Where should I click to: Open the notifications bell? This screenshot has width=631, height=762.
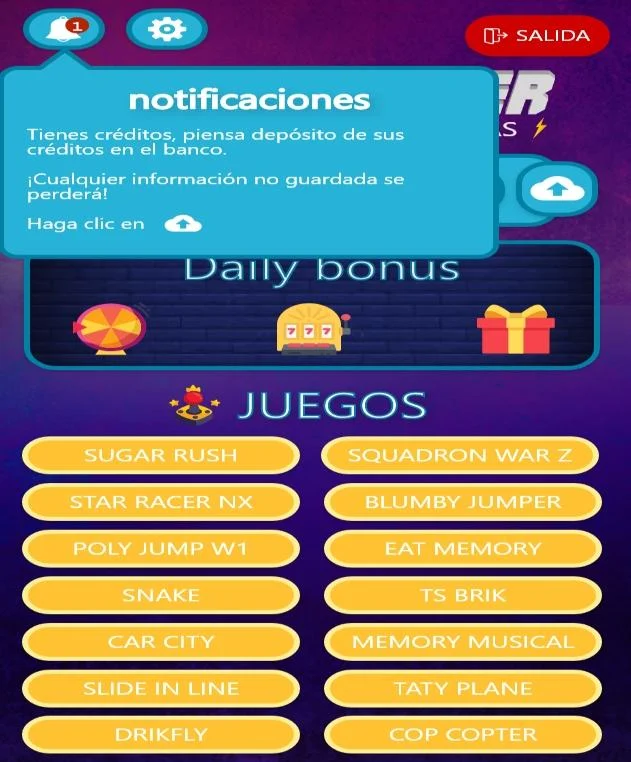pos(64,29)
